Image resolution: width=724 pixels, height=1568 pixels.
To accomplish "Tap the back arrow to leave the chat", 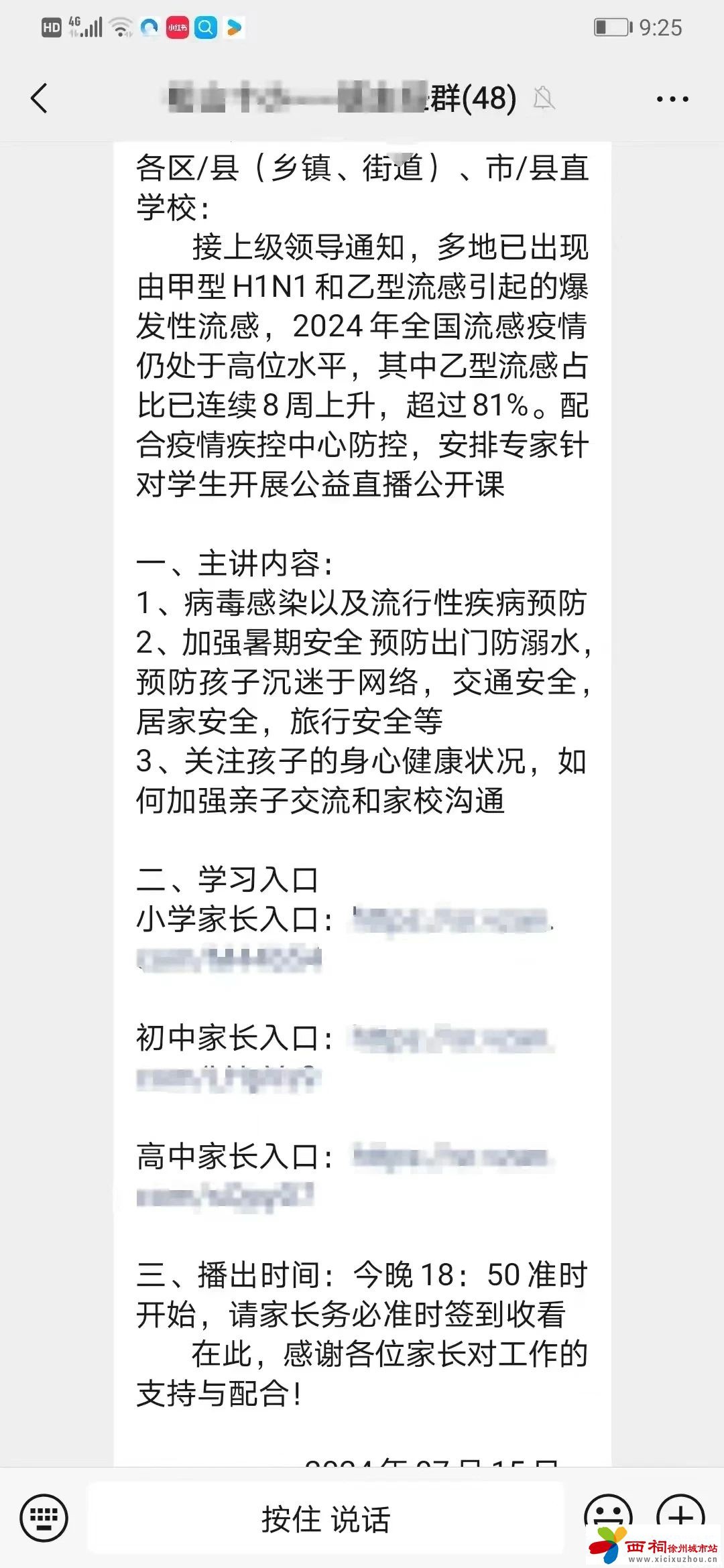I will (38, 98).
